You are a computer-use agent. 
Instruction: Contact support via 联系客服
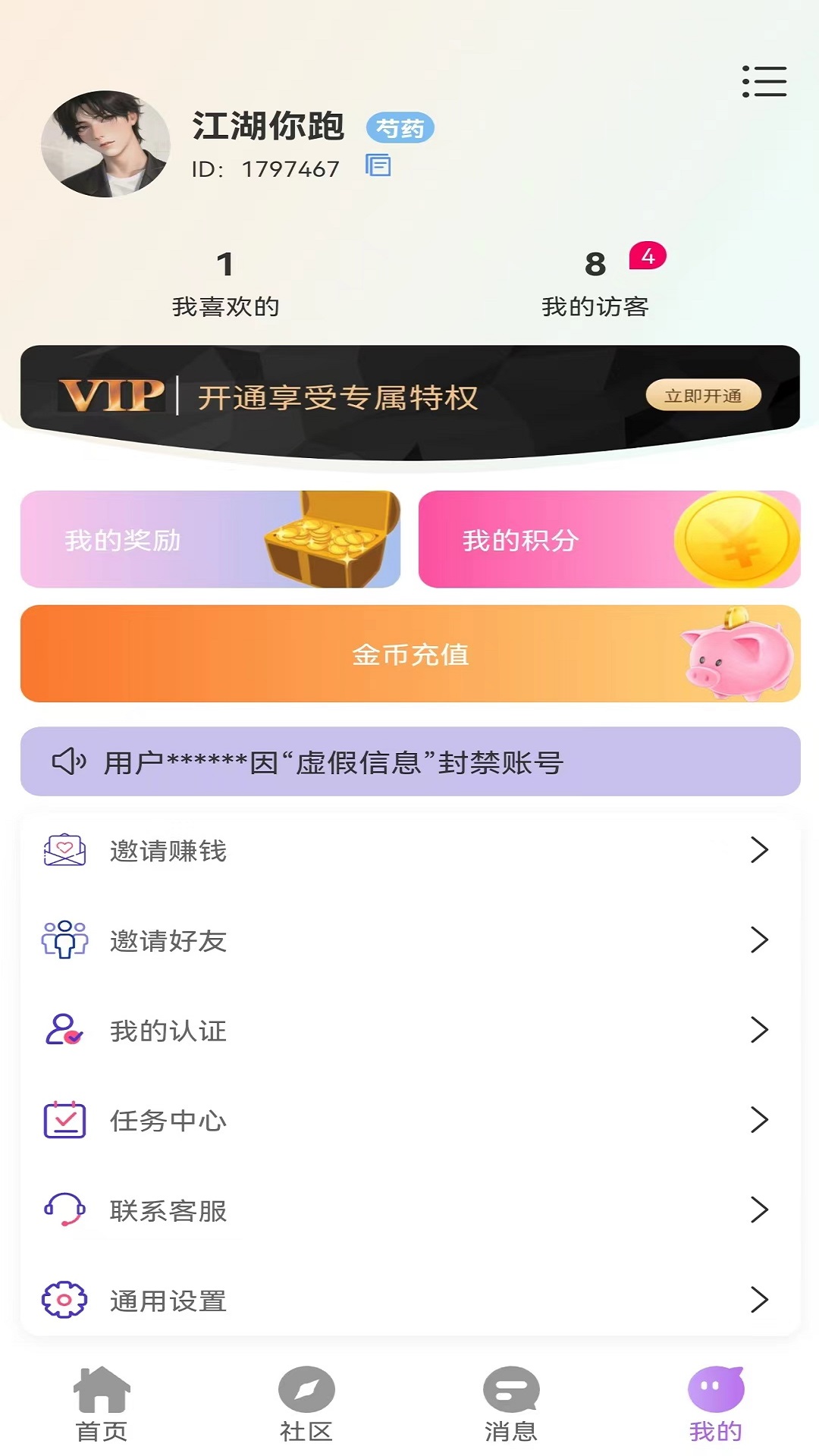click(x=409, y=1210)
